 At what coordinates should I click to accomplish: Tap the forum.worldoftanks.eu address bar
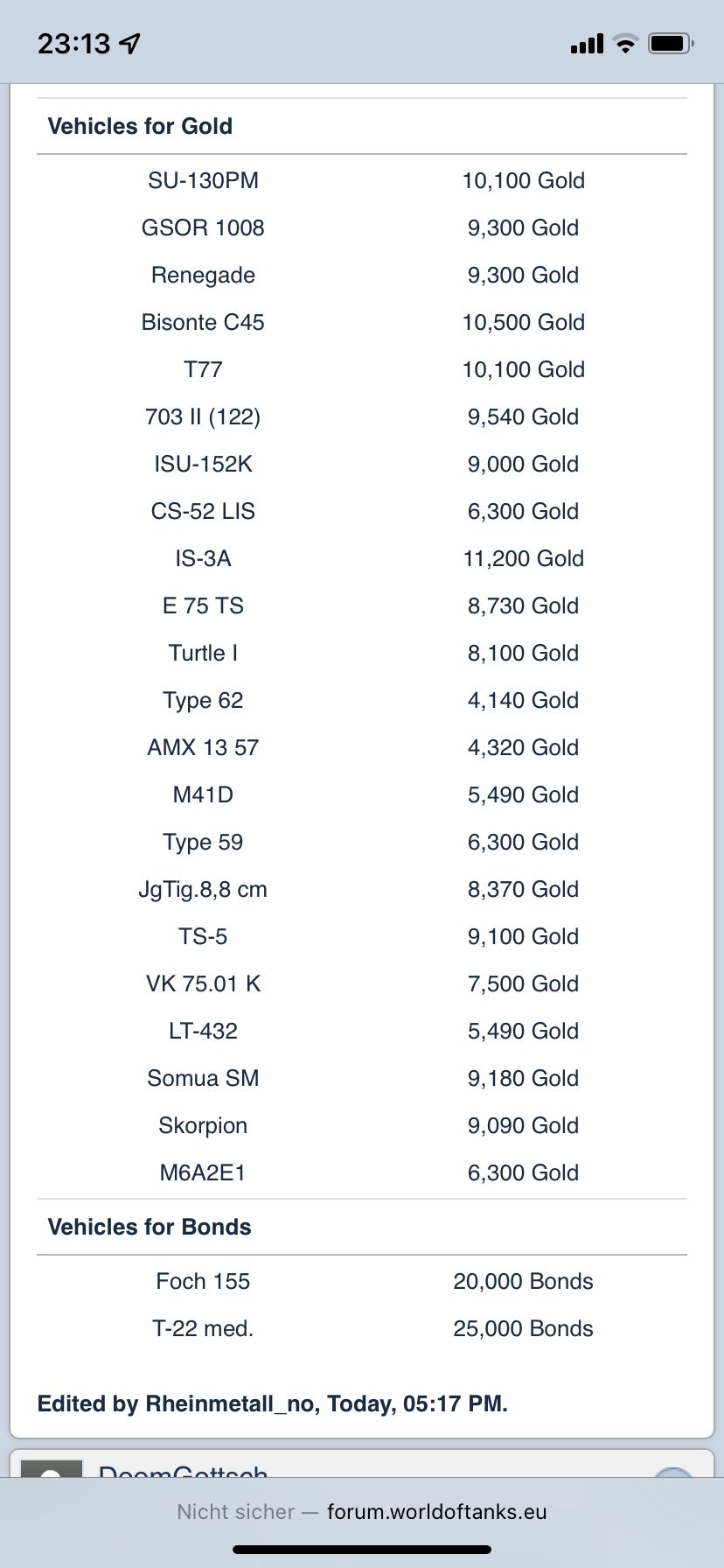tap(362, 1511)
